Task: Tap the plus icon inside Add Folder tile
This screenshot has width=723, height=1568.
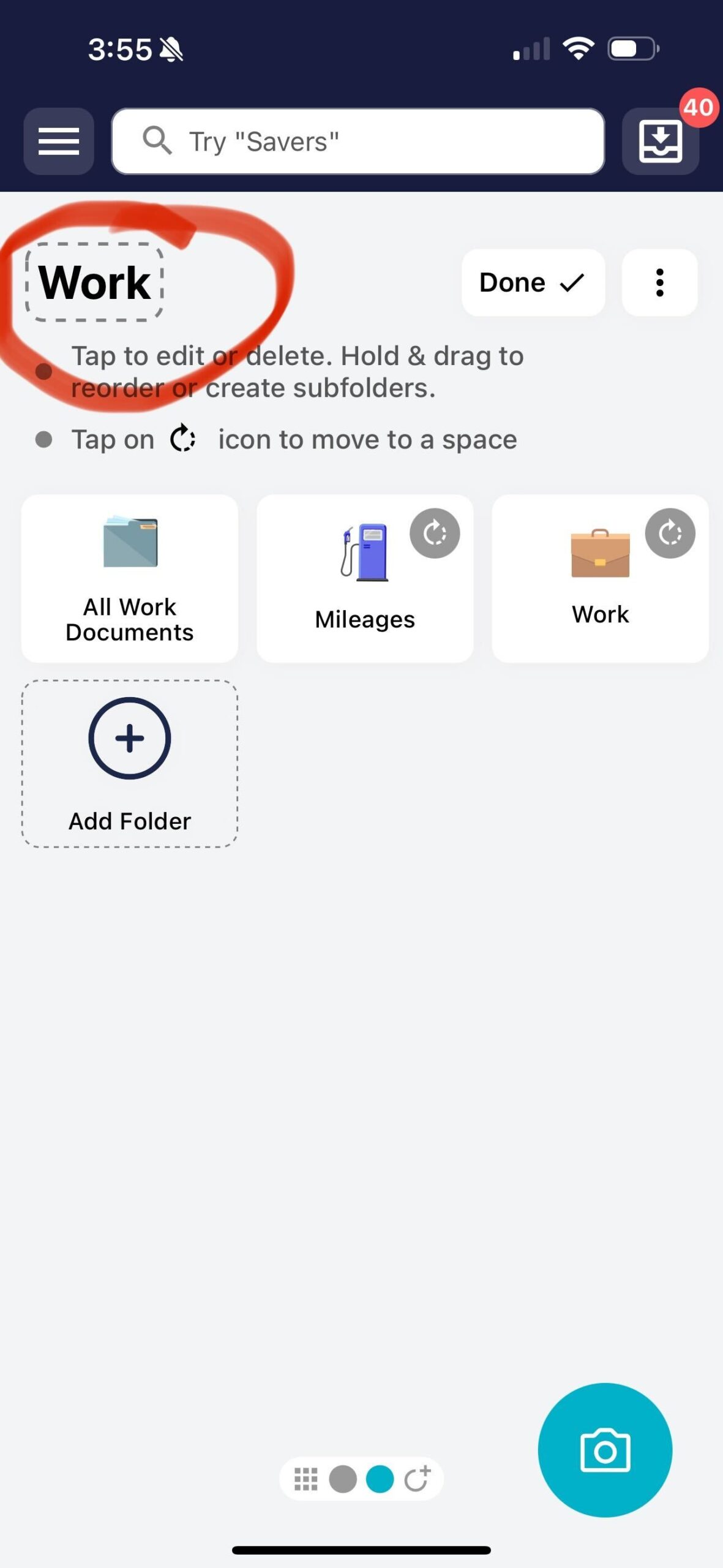Action: point(129,737)
